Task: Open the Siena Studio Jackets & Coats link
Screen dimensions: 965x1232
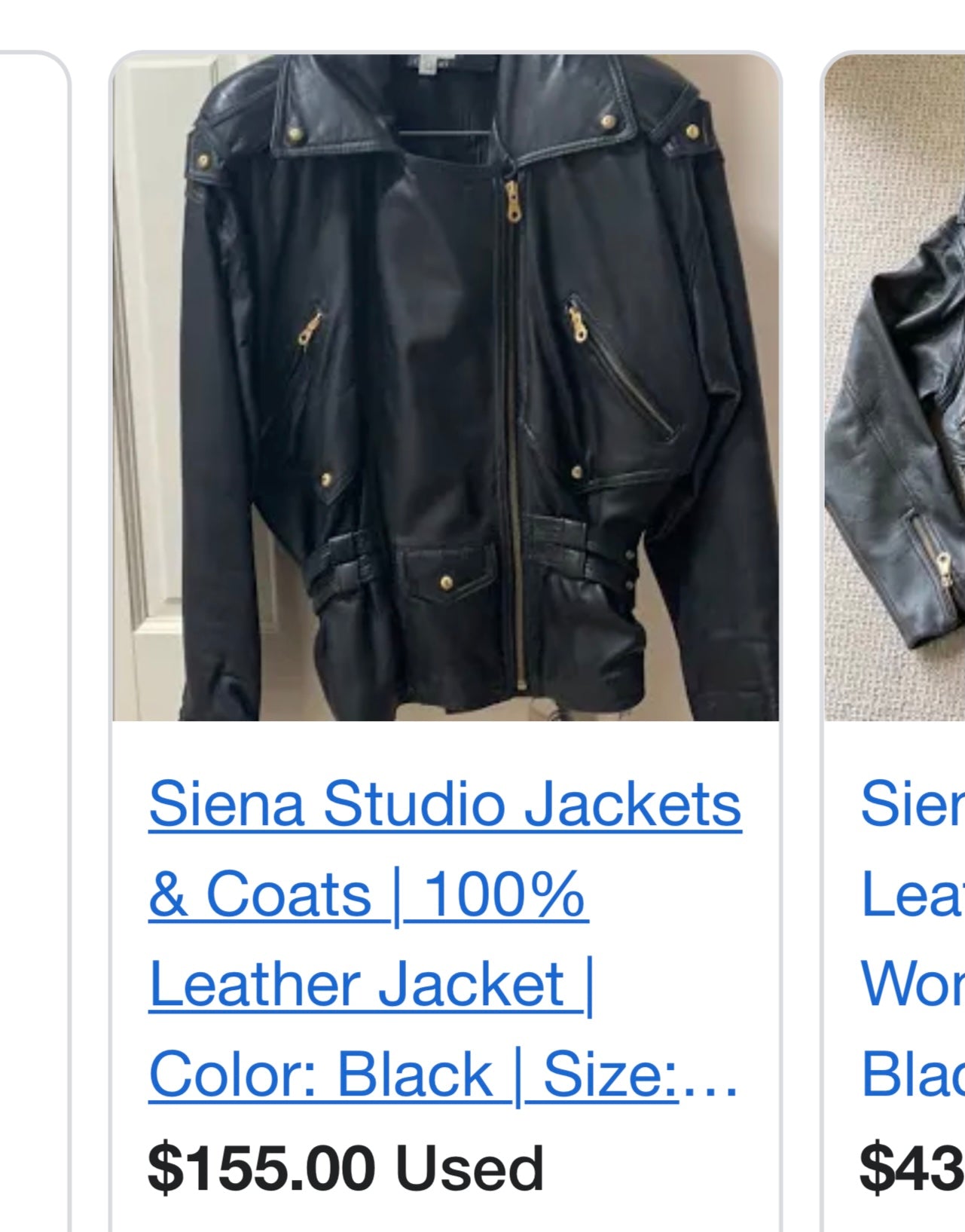Action: point(444,939)
